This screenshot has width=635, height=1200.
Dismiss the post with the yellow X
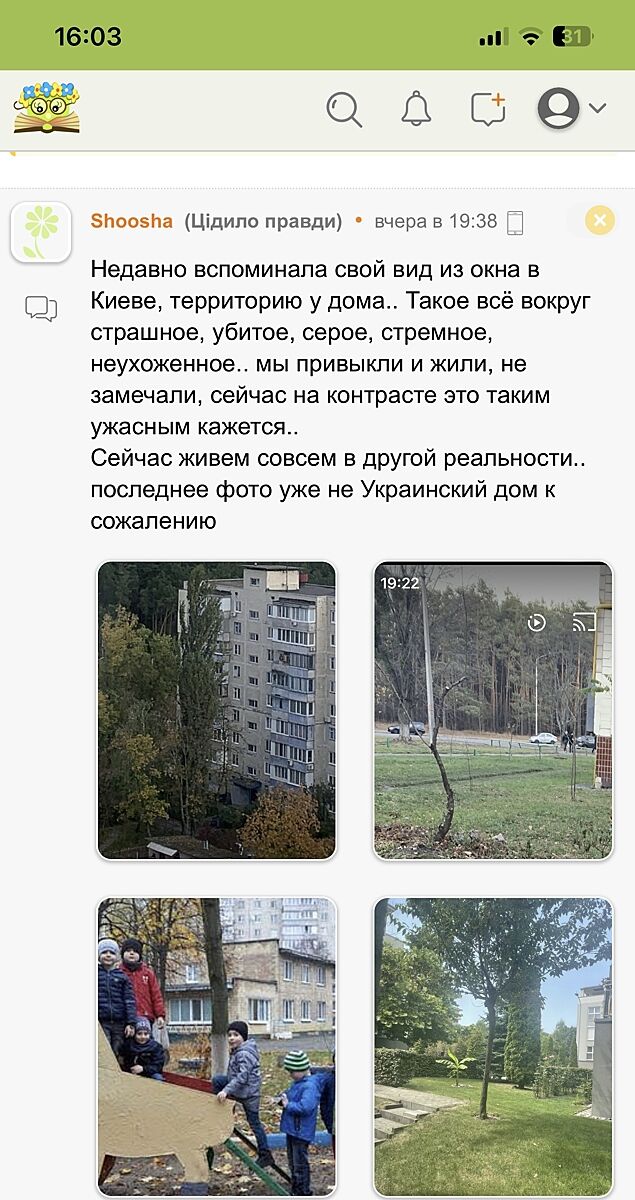(x=599, y=220)
